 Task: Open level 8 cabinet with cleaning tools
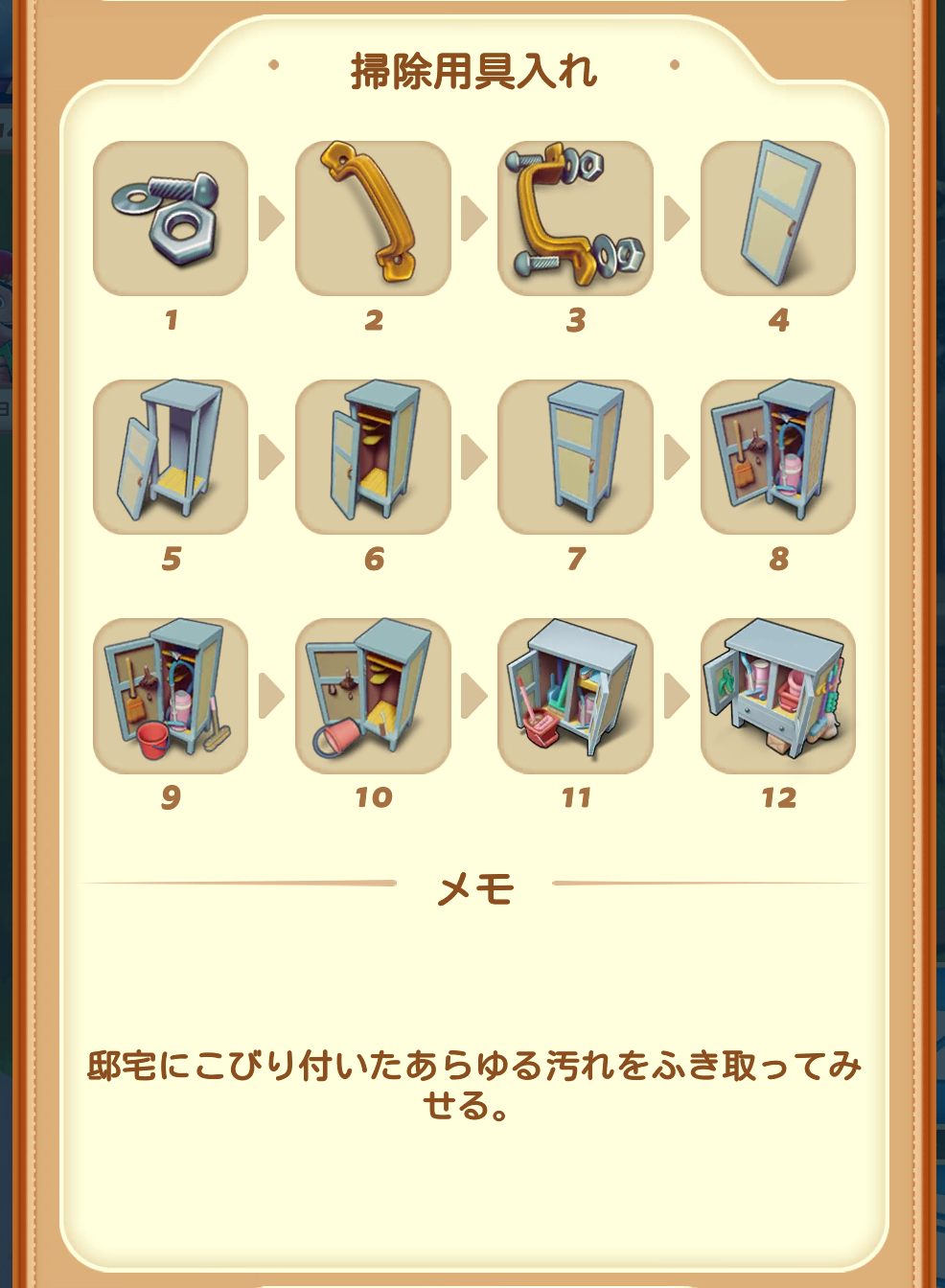point(777,457)
